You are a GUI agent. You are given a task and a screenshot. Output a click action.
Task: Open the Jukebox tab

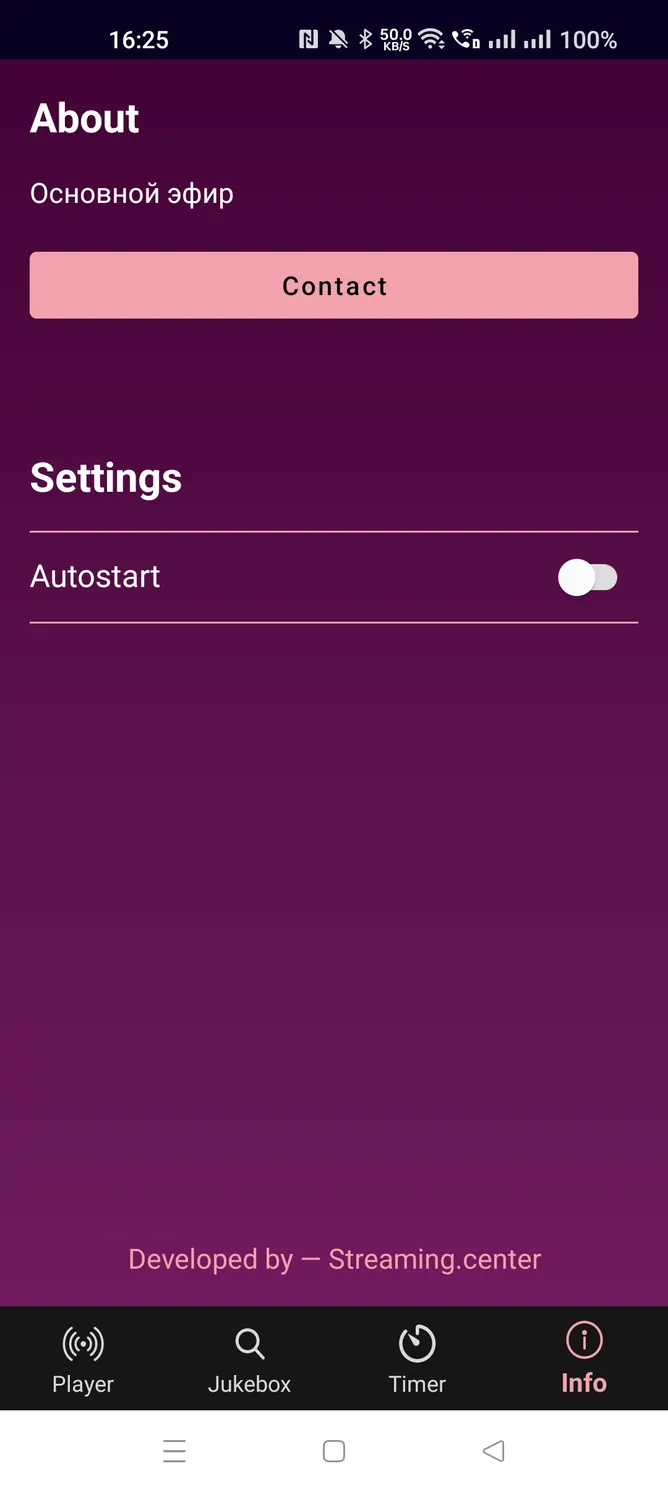250,1358
